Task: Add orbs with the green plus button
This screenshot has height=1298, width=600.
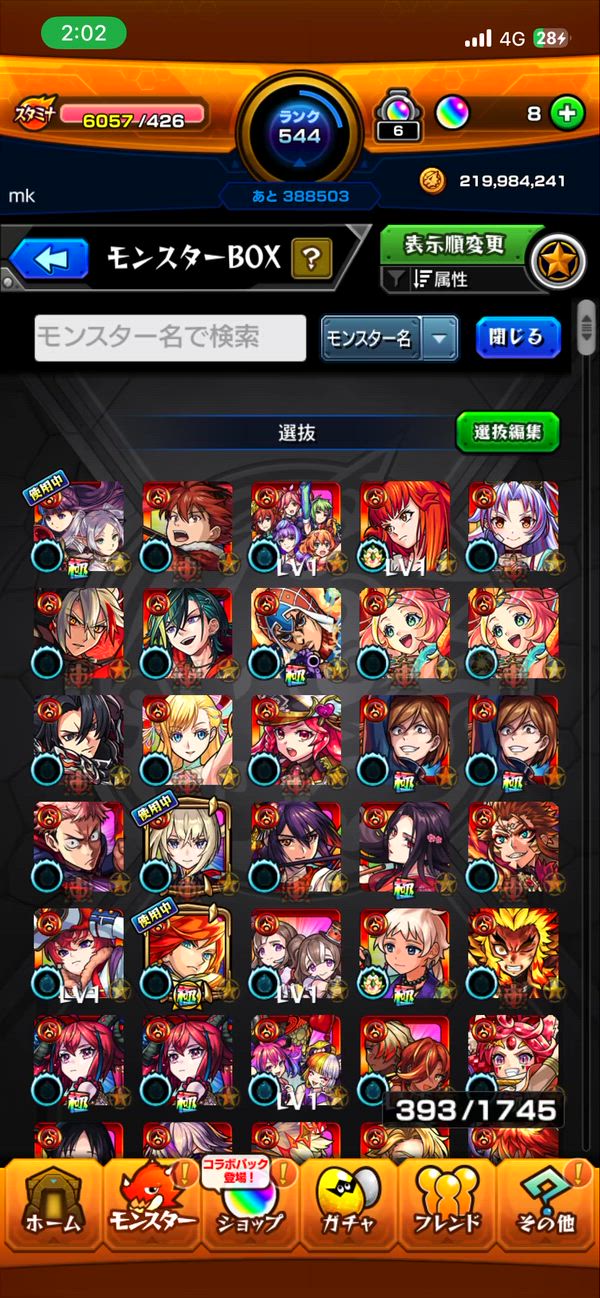Action: click(566, 113)
